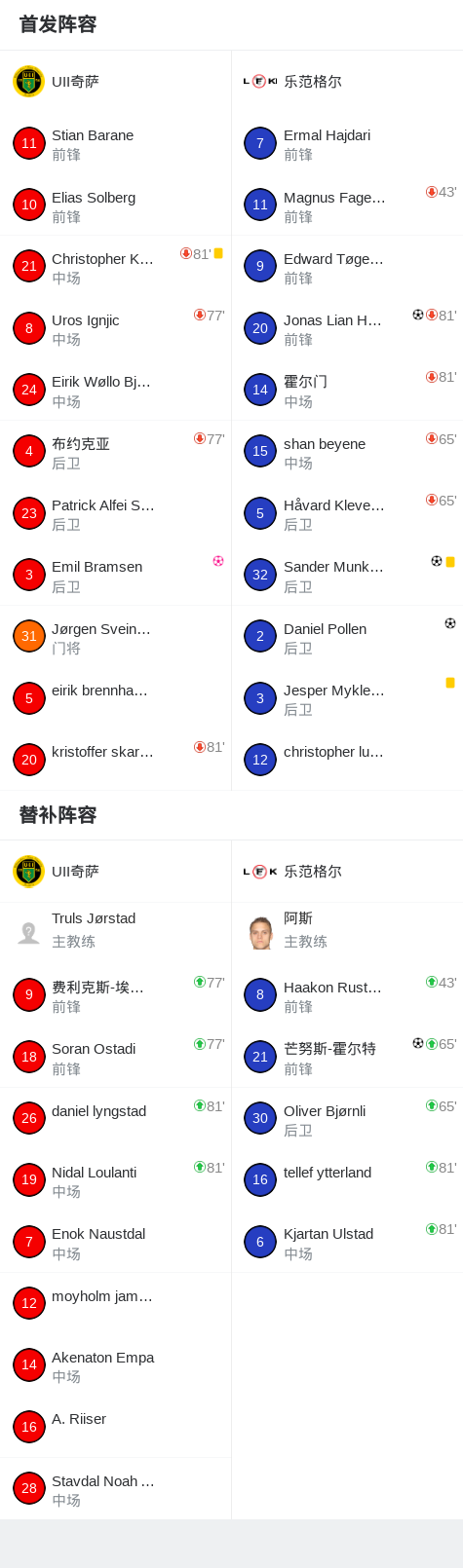Select Ermal Hajdari in the lineup

347,144
